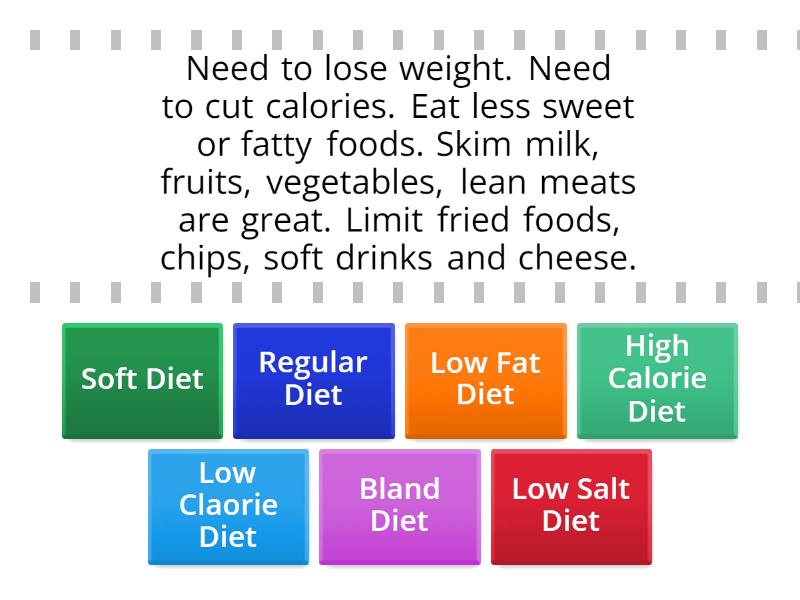Choose the Regular Diet option

pyautogui.click(x=313, y=380)
